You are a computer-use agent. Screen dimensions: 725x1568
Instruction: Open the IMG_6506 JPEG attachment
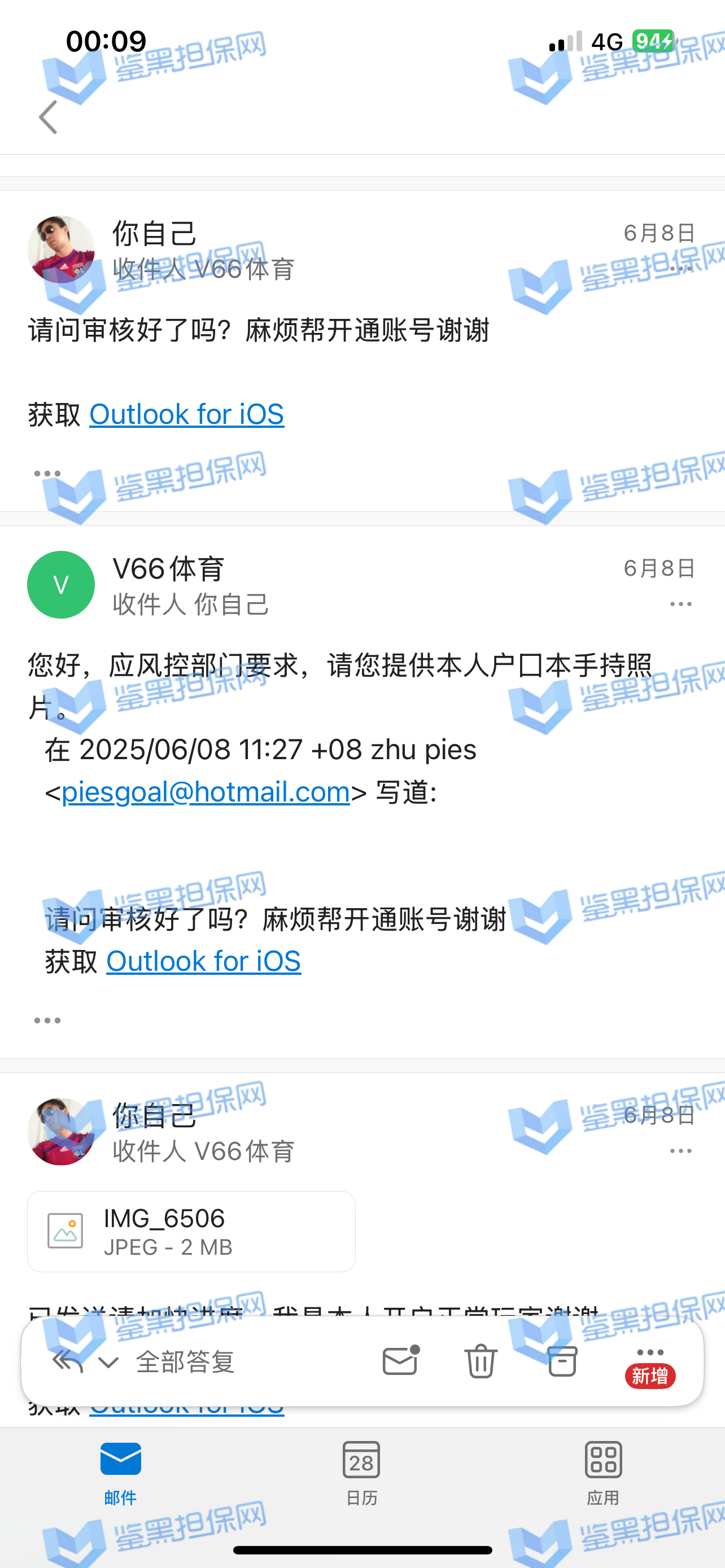[x=190, y=1231]
